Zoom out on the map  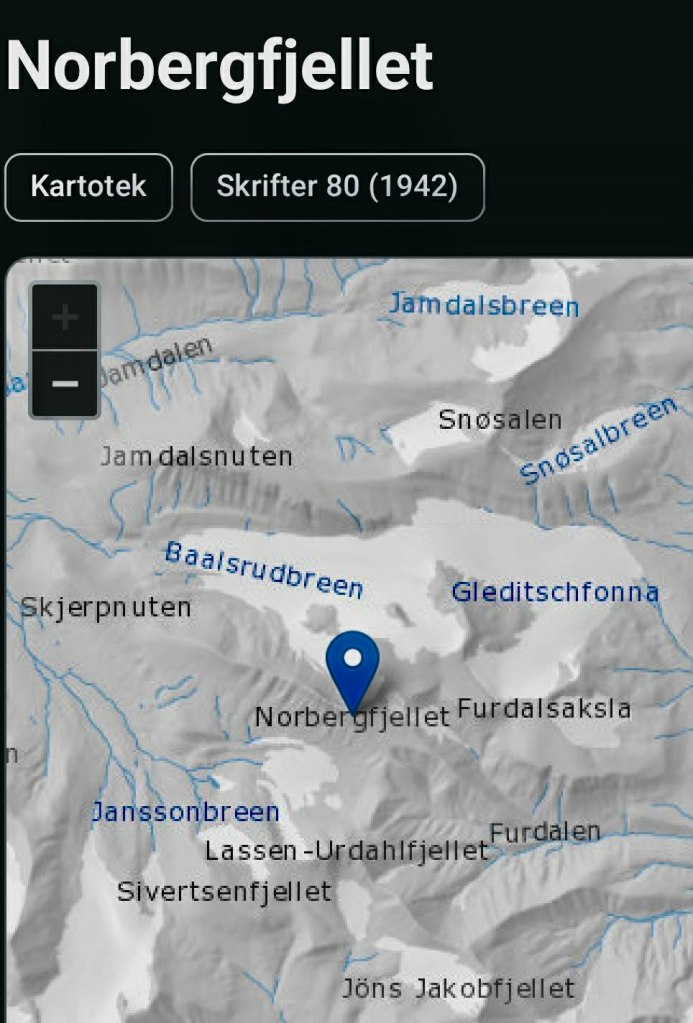65,383
